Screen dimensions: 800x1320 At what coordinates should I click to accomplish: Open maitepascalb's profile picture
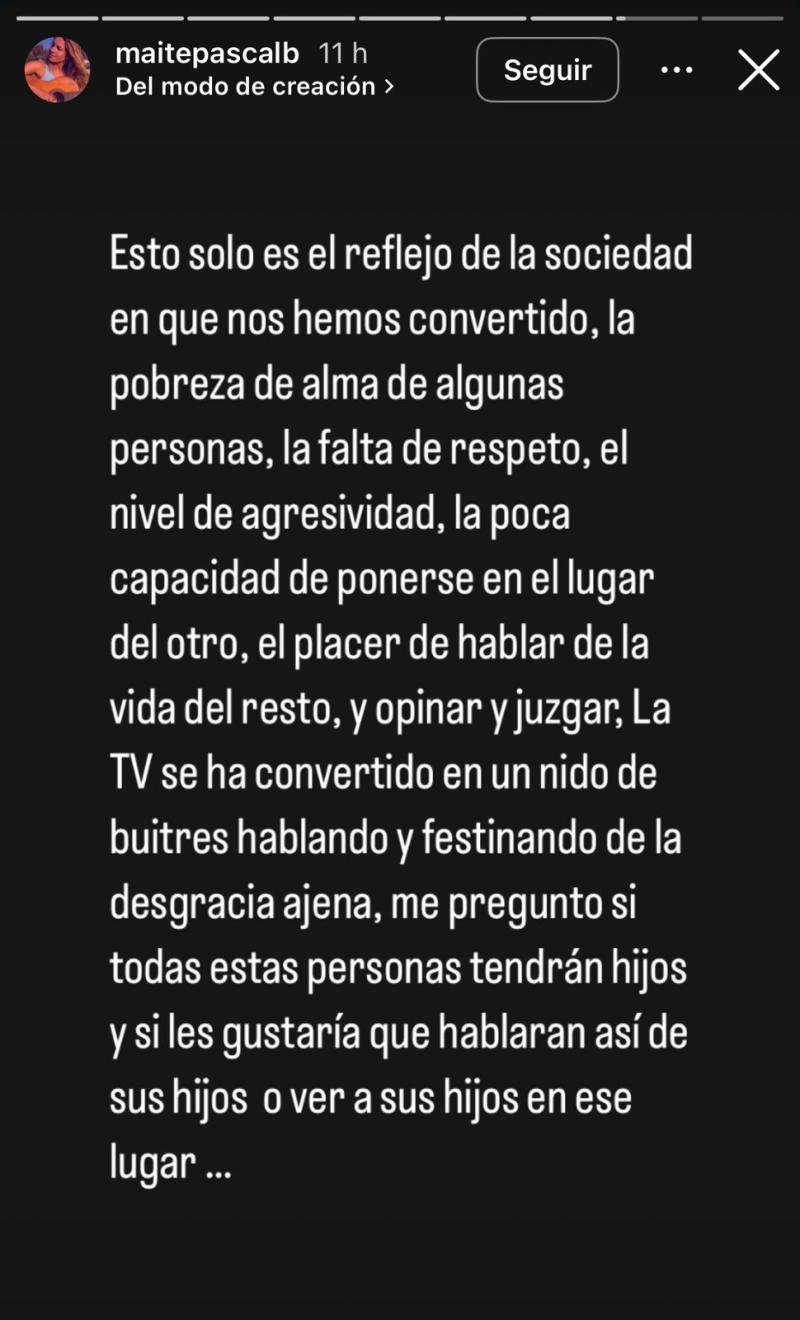(x=57, y=70)
